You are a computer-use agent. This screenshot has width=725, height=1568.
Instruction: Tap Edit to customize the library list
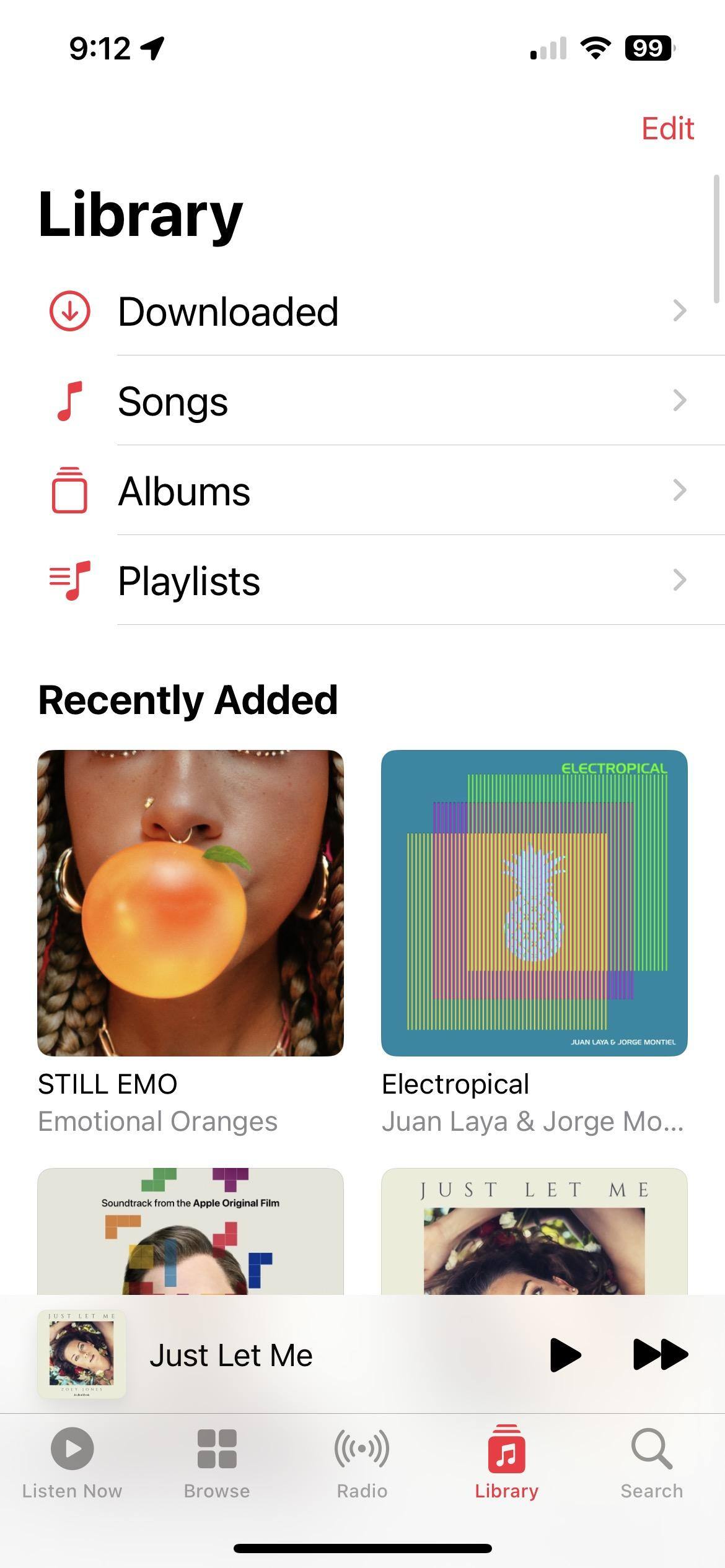[667, 129]
